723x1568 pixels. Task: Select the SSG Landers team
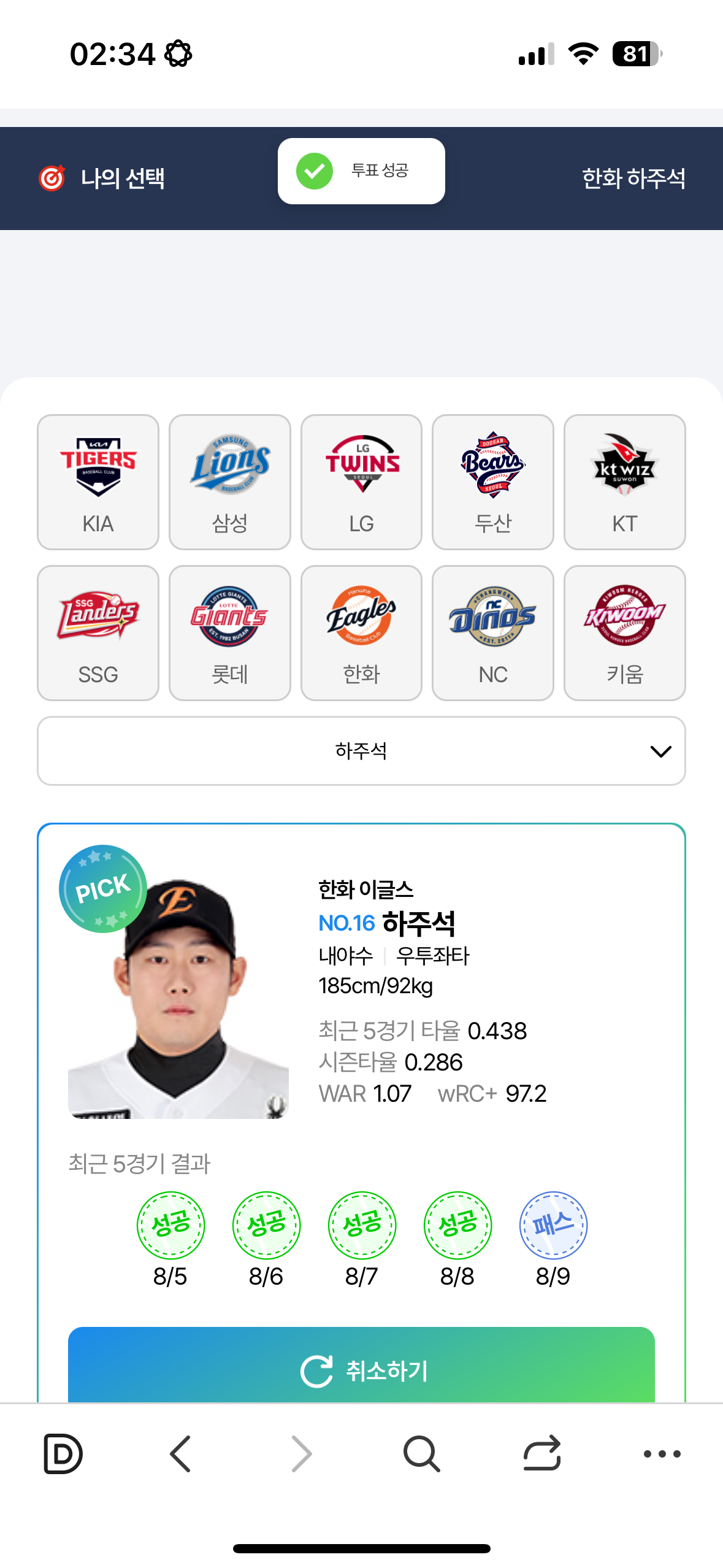point(98,632)
